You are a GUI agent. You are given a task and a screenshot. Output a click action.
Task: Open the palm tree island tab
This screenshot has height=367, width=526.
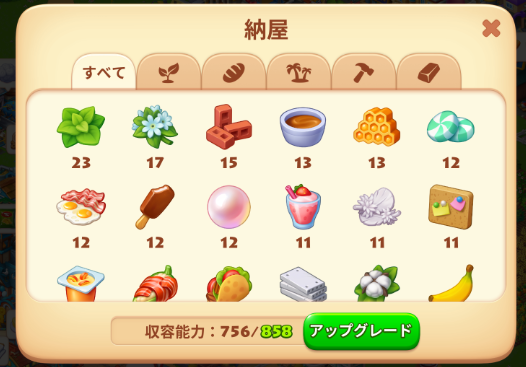pos(299,72)
